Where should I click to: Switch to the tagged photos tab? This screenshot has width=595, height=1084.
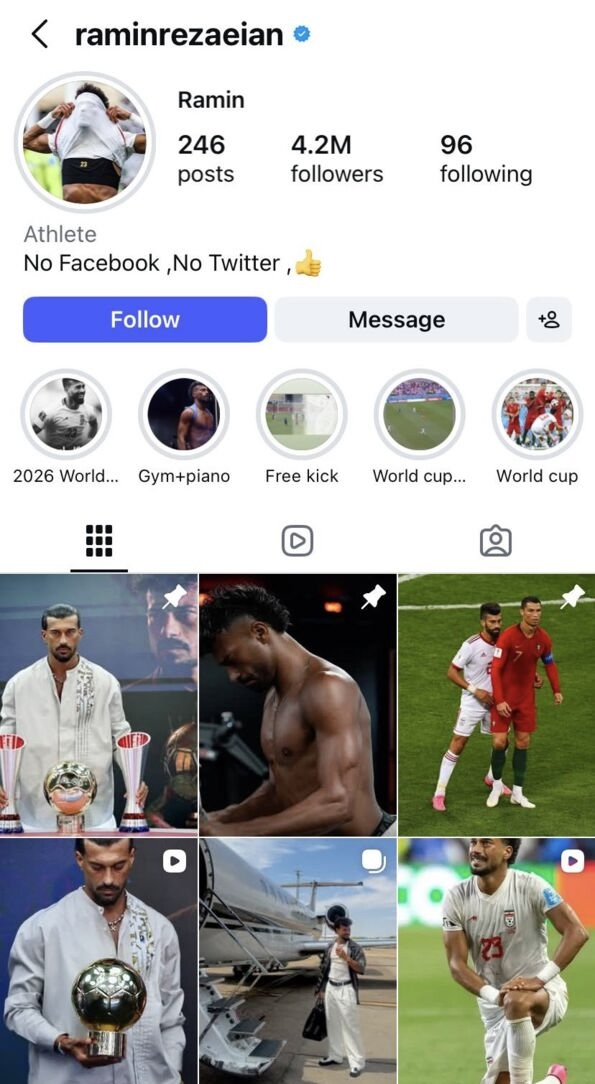pos(495,541)
